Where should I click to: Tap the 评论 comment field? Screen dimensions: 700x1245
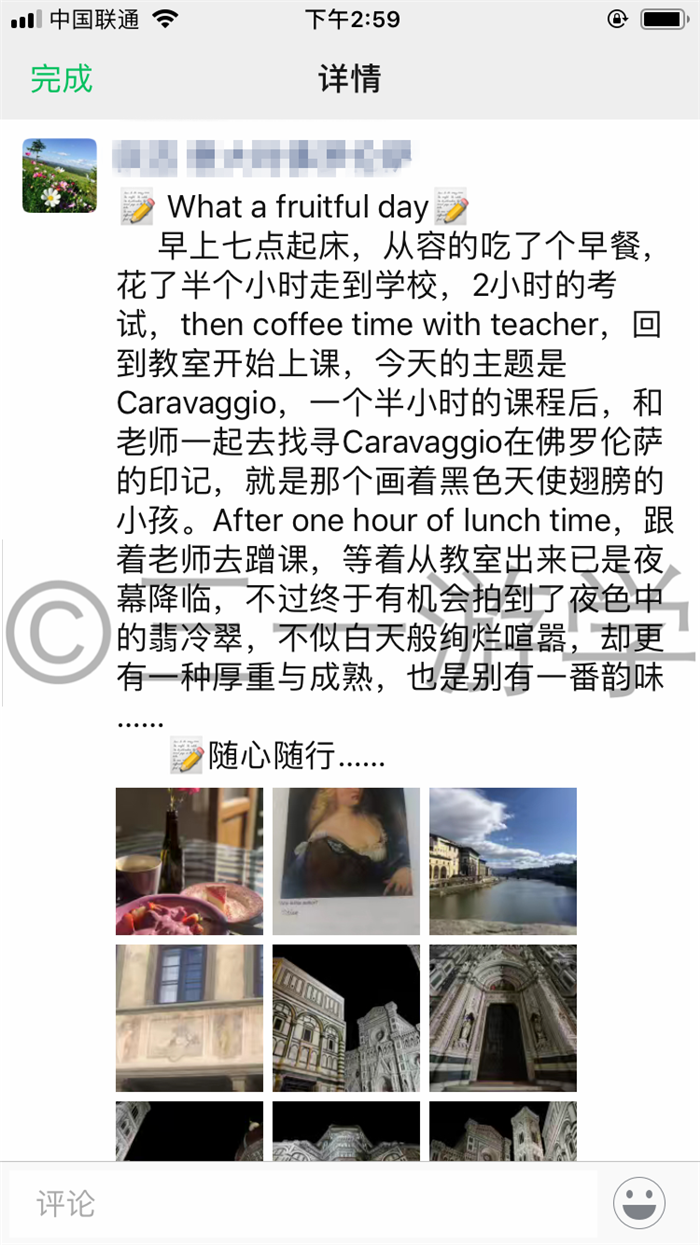click(x=303, y=1203)
